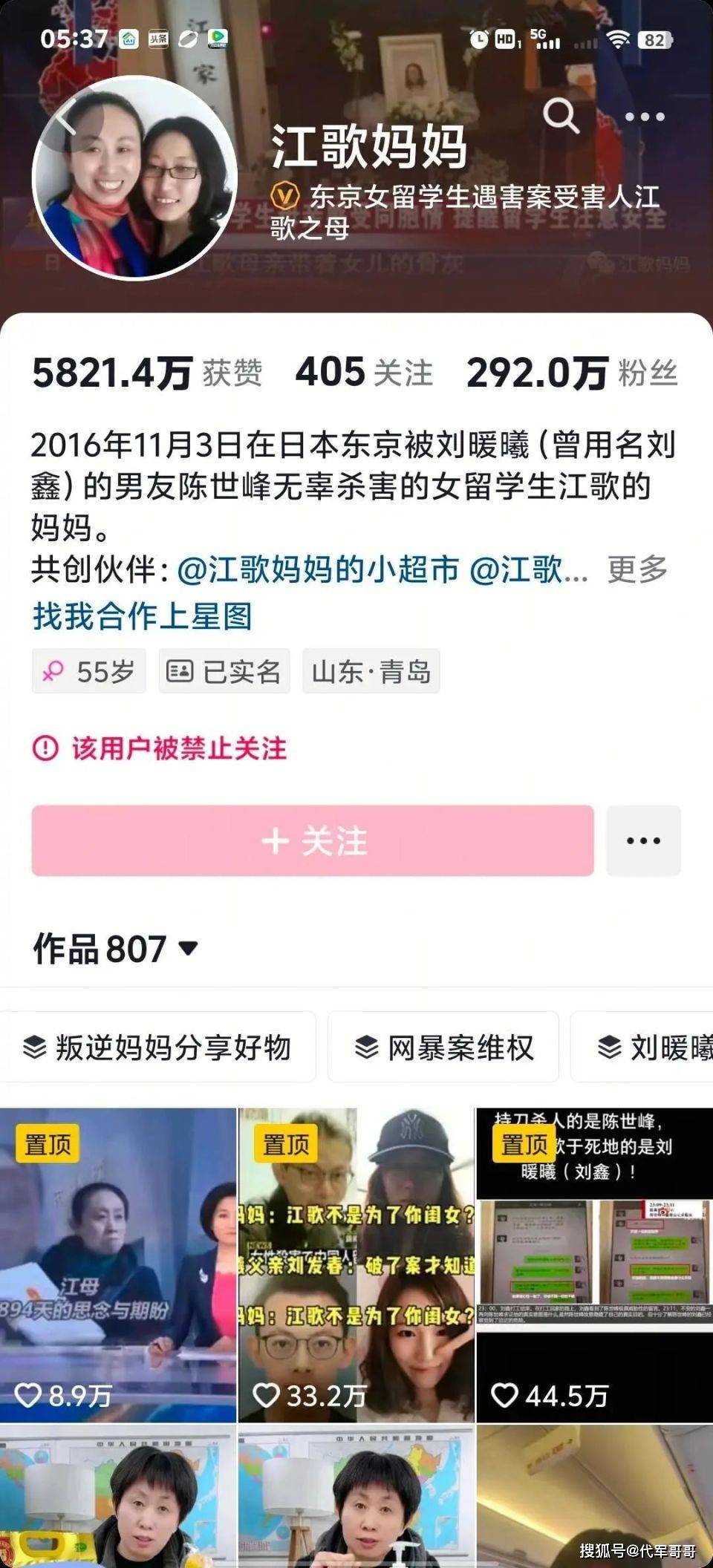Play the pinned video with 8.9万 likes
Screen dimensions: 713x1568
click(118, 1265)
